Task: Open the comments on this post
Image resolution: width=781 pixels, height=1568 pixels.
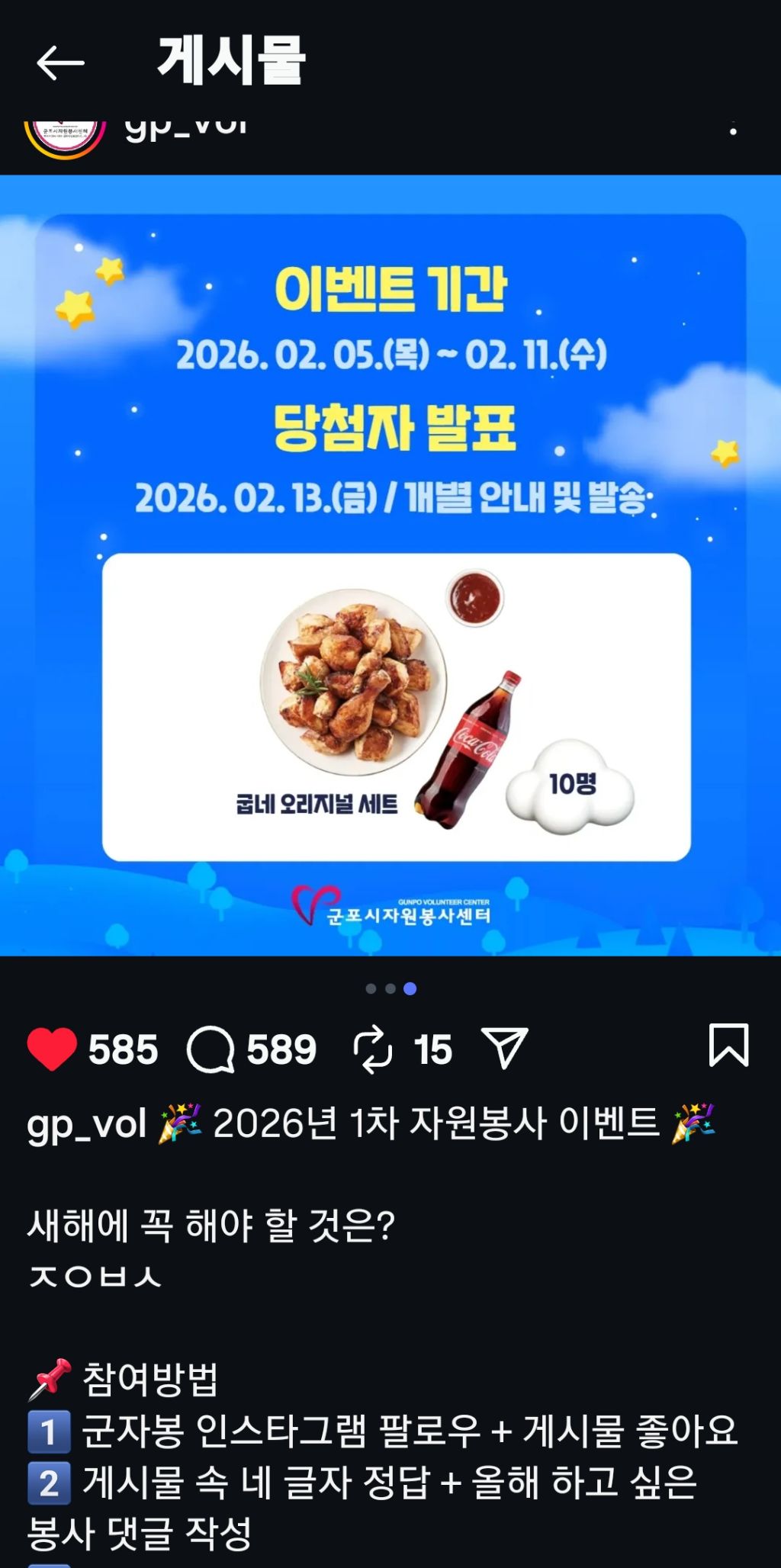Action: [211, 1049]
